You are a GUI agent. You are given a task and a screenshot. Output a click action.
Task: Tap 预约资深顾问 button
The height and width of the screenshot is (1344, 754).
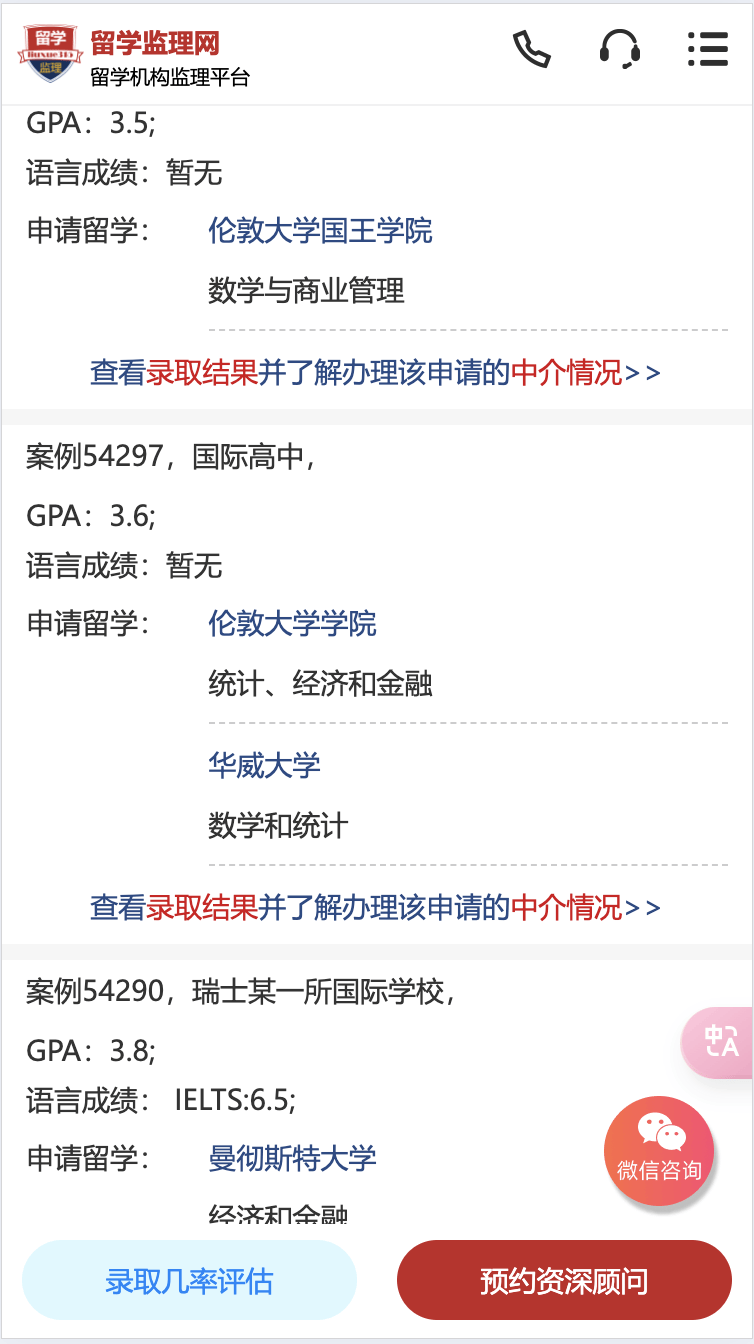click(564, 1280)
